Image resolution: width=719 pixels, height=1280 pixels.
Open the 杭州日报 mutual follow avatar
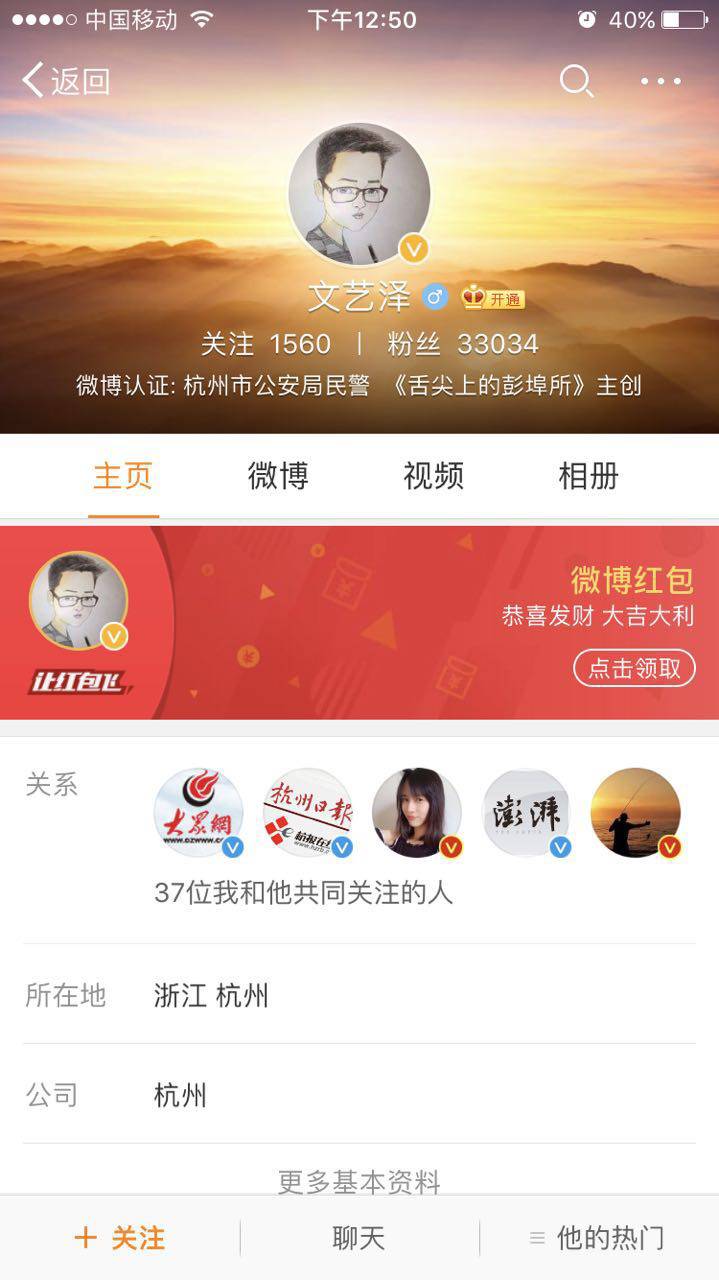pos(307,812)
